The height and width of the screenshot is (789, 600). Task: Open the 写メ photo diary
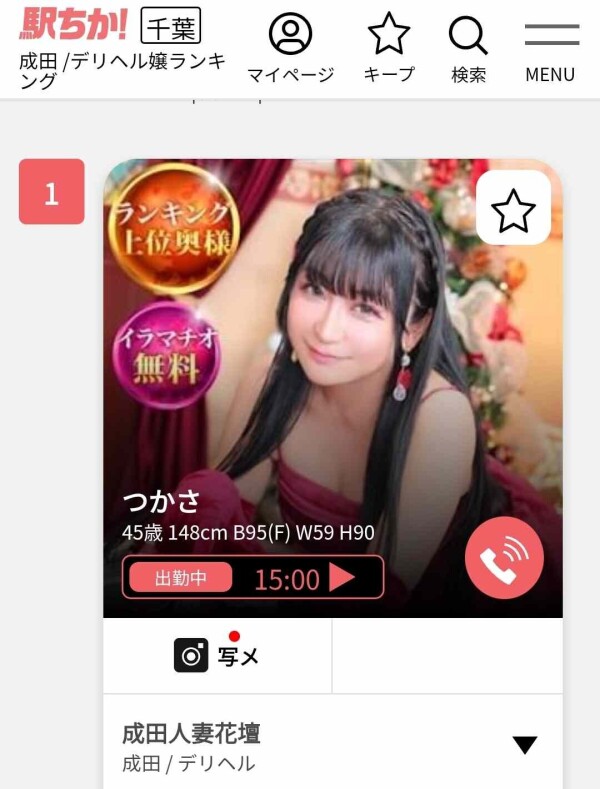click(x=217, y=656)
